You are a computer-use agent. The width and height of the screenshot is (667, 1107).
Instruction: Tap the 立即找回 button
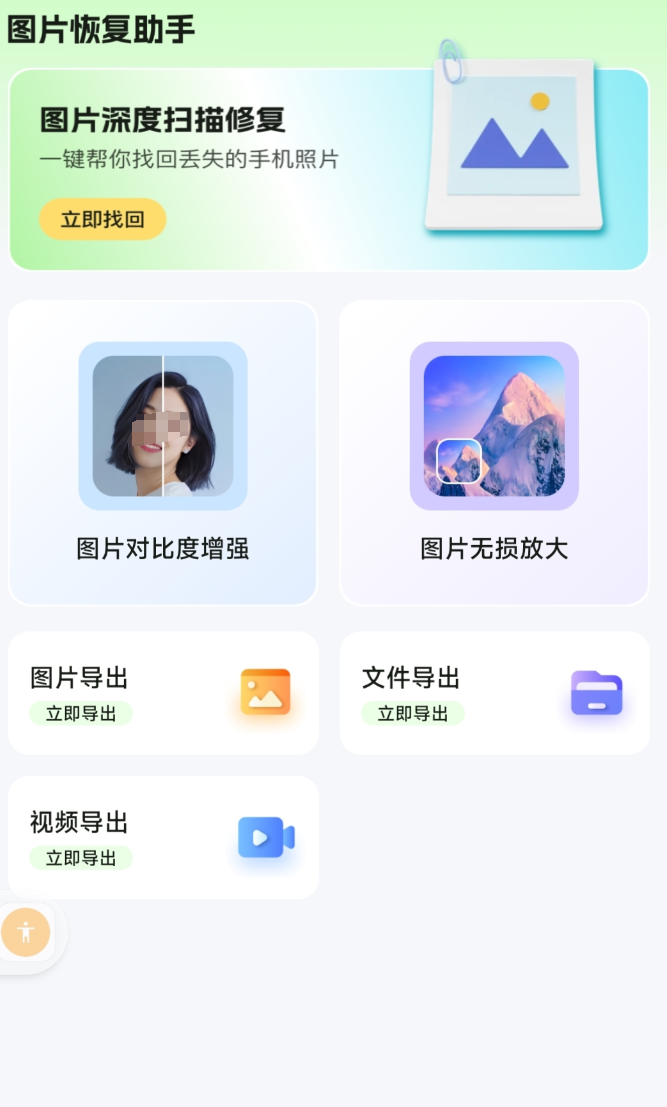point(102,220)
